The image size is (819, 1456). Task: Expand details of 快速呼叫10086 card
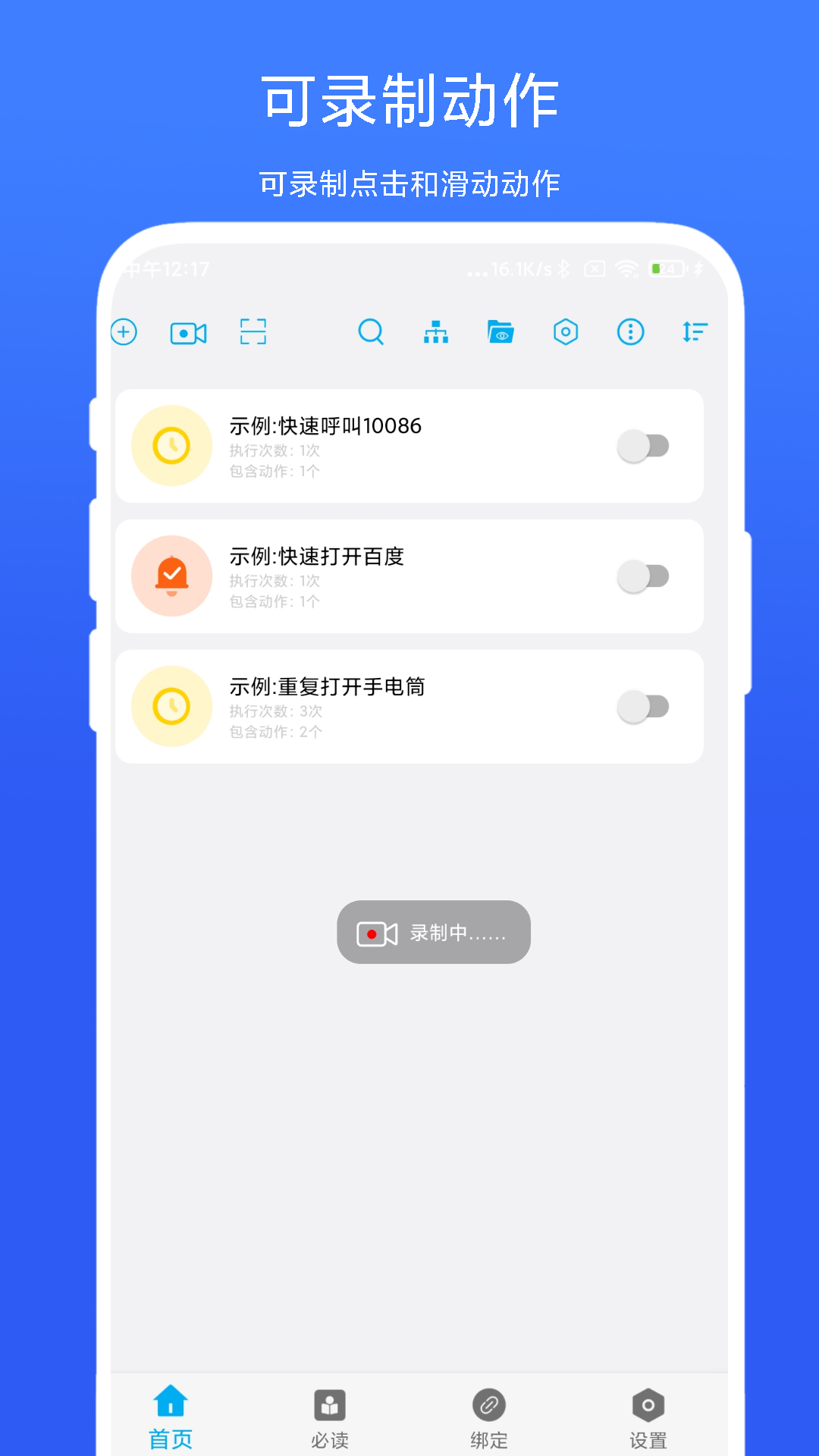point(409,446)
